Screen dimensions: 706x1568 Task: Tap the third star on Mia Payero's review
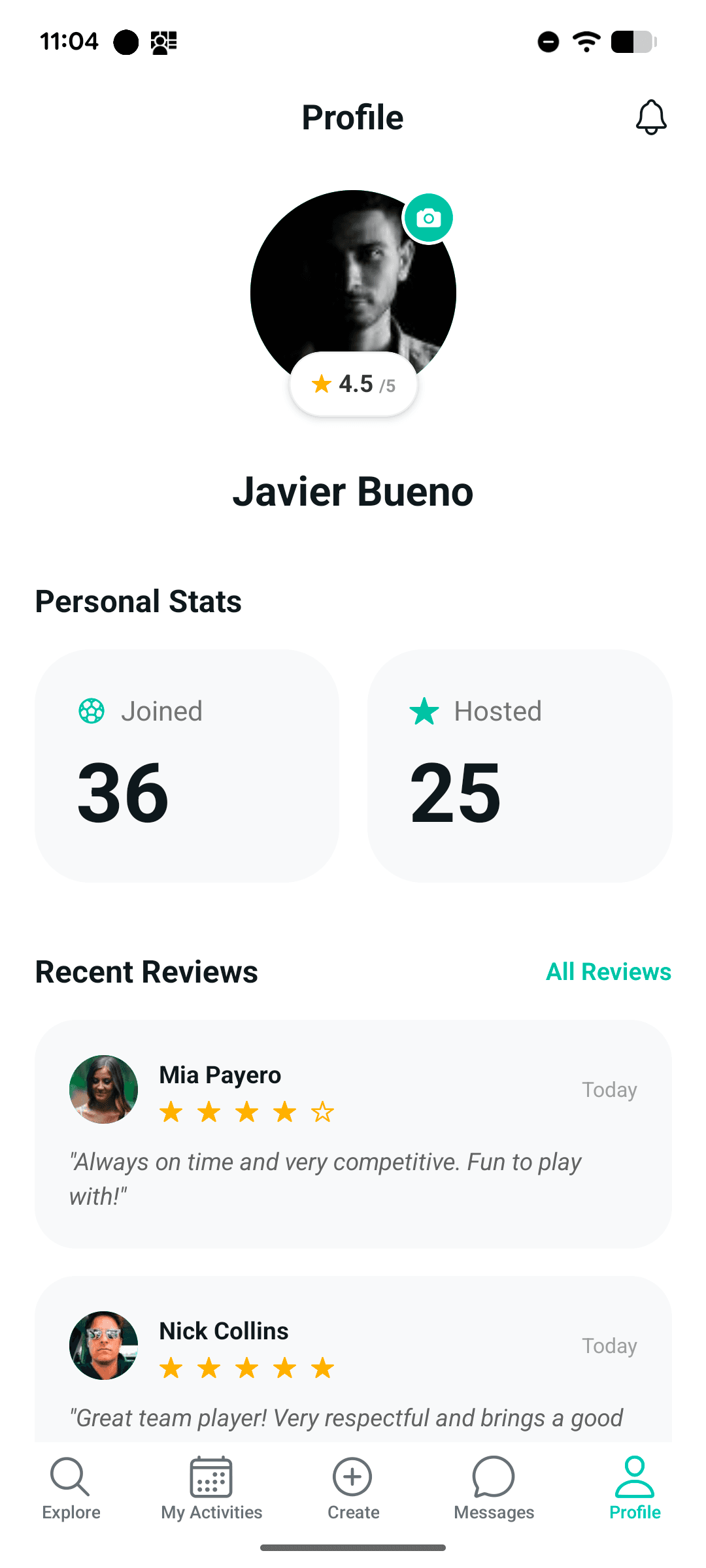click(246, 1112)
